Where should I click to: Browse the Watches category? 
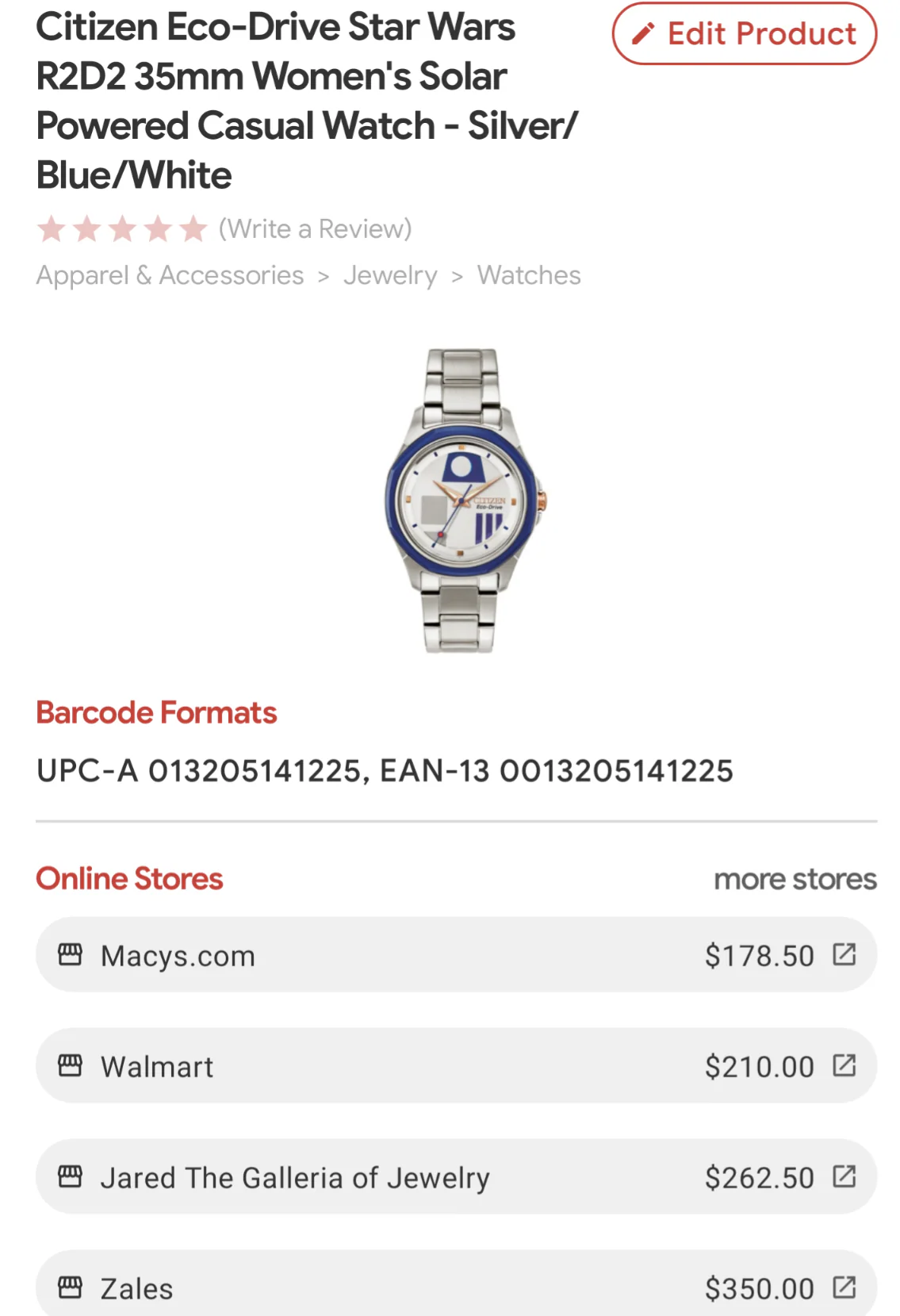click(529, 275)
